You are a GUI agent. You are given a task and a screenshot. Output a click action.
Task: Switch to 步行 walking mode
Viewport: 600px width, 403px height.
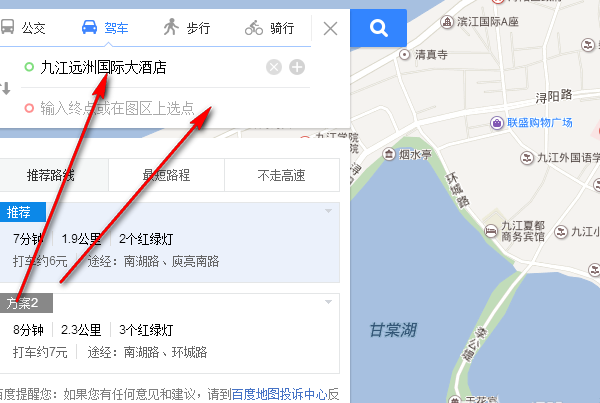point(187,27)
